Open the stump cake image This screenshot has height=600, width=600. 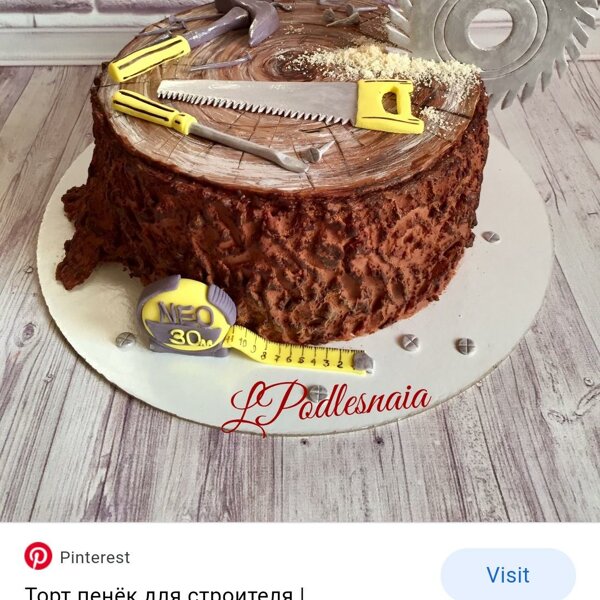pyautogui.click(x=300, y=260)
